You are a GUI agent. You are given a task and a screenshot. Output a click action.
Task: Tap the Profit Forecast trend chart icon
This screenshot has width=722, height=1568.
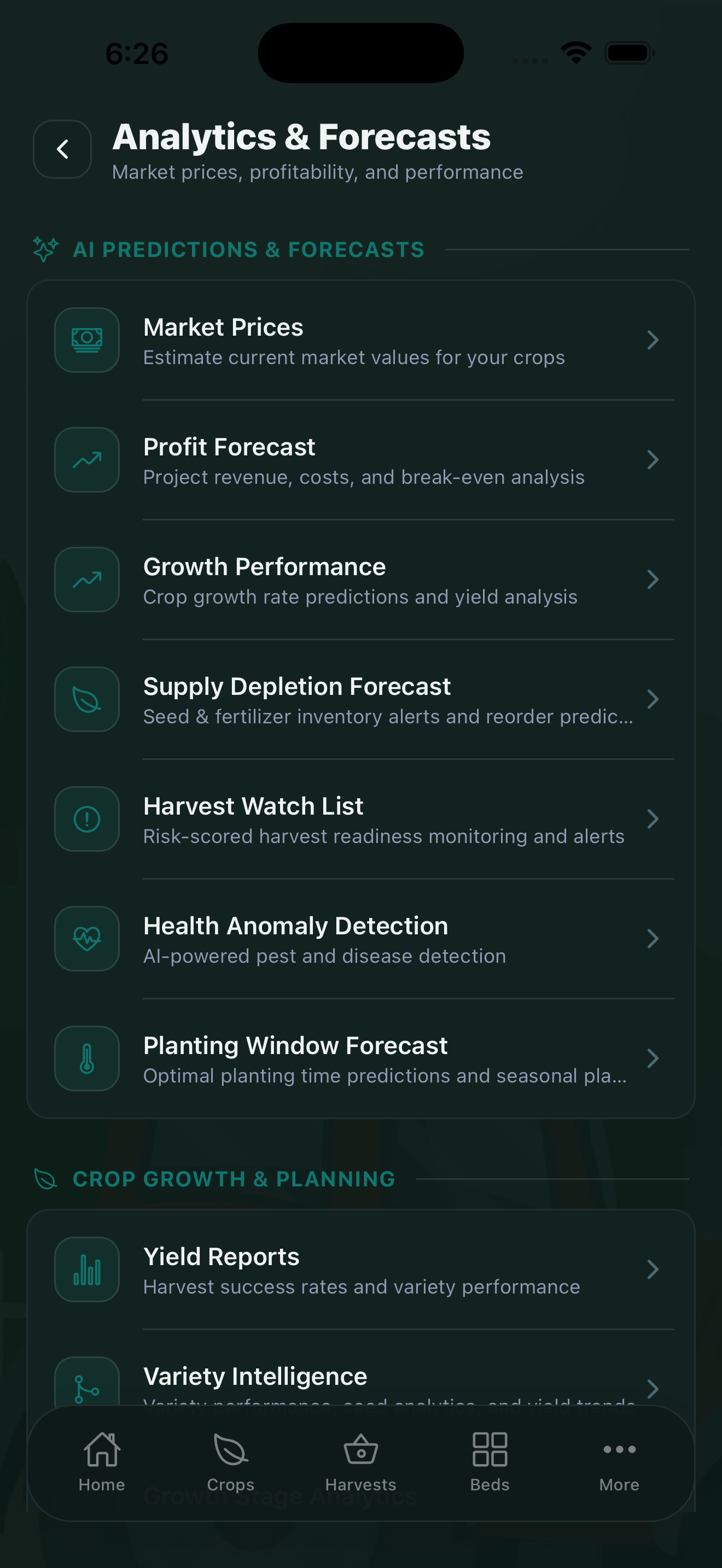click(x=86, y=460)
